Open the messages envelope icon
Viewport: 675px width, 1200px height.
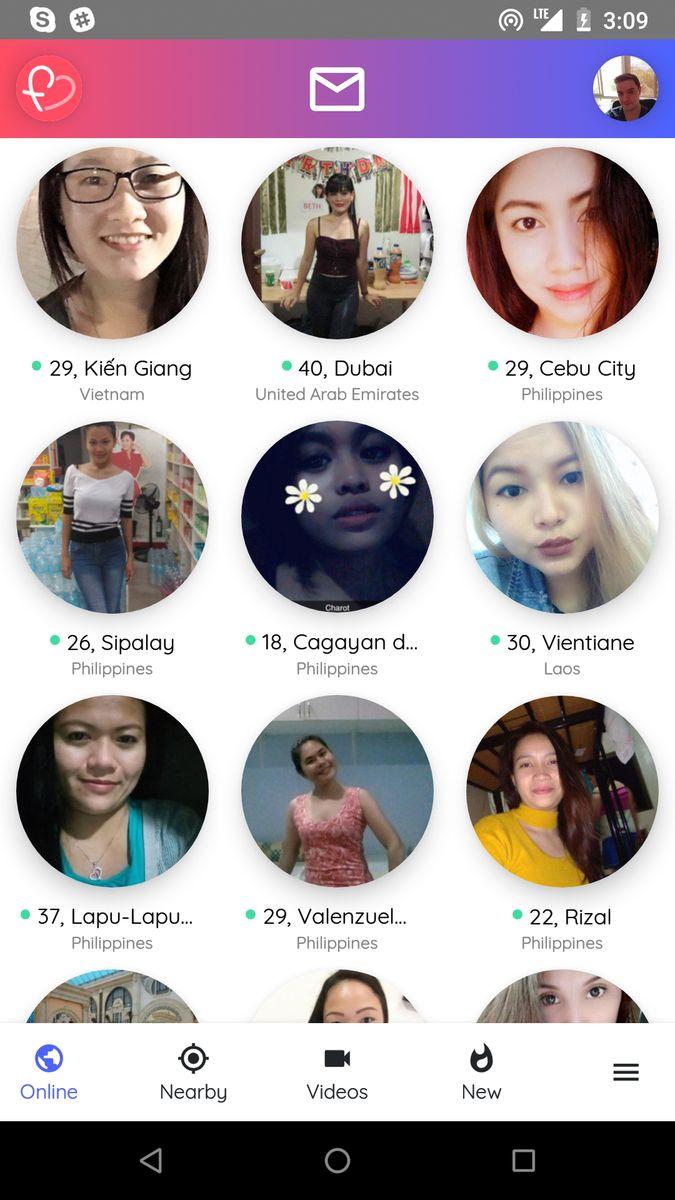pos(337,89)
